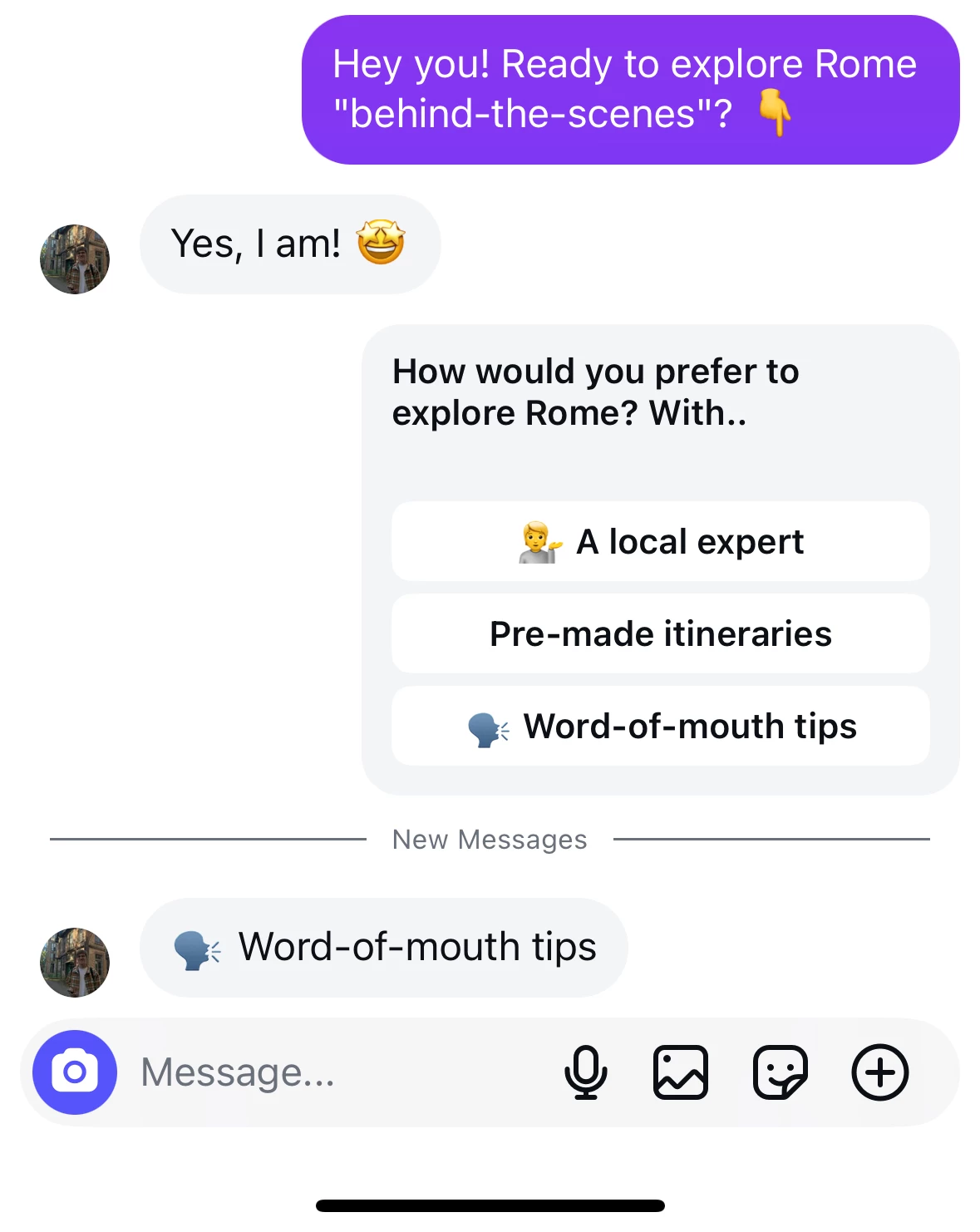Tap the plus icon for more options

[879, 1072]
